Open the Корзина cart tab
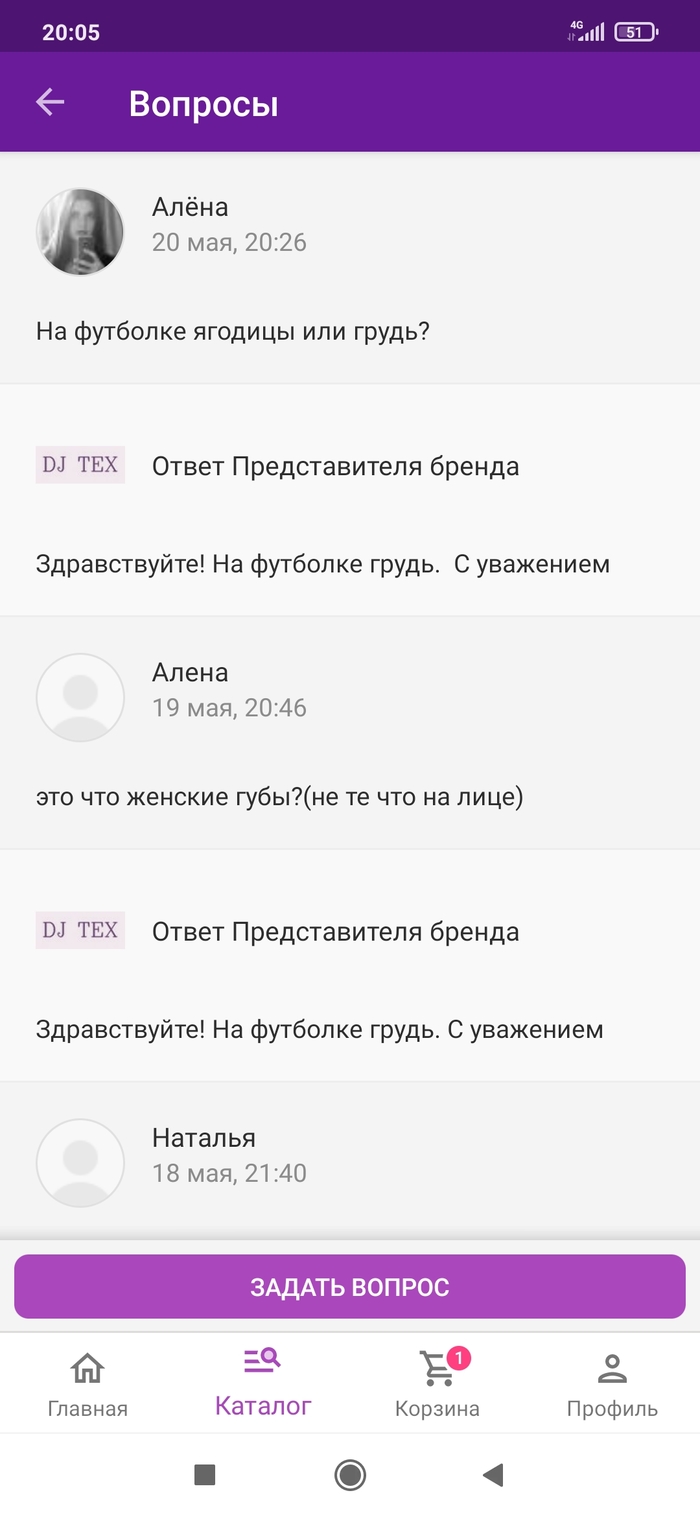700x1517 pixels. click(x=437, y=1384)
